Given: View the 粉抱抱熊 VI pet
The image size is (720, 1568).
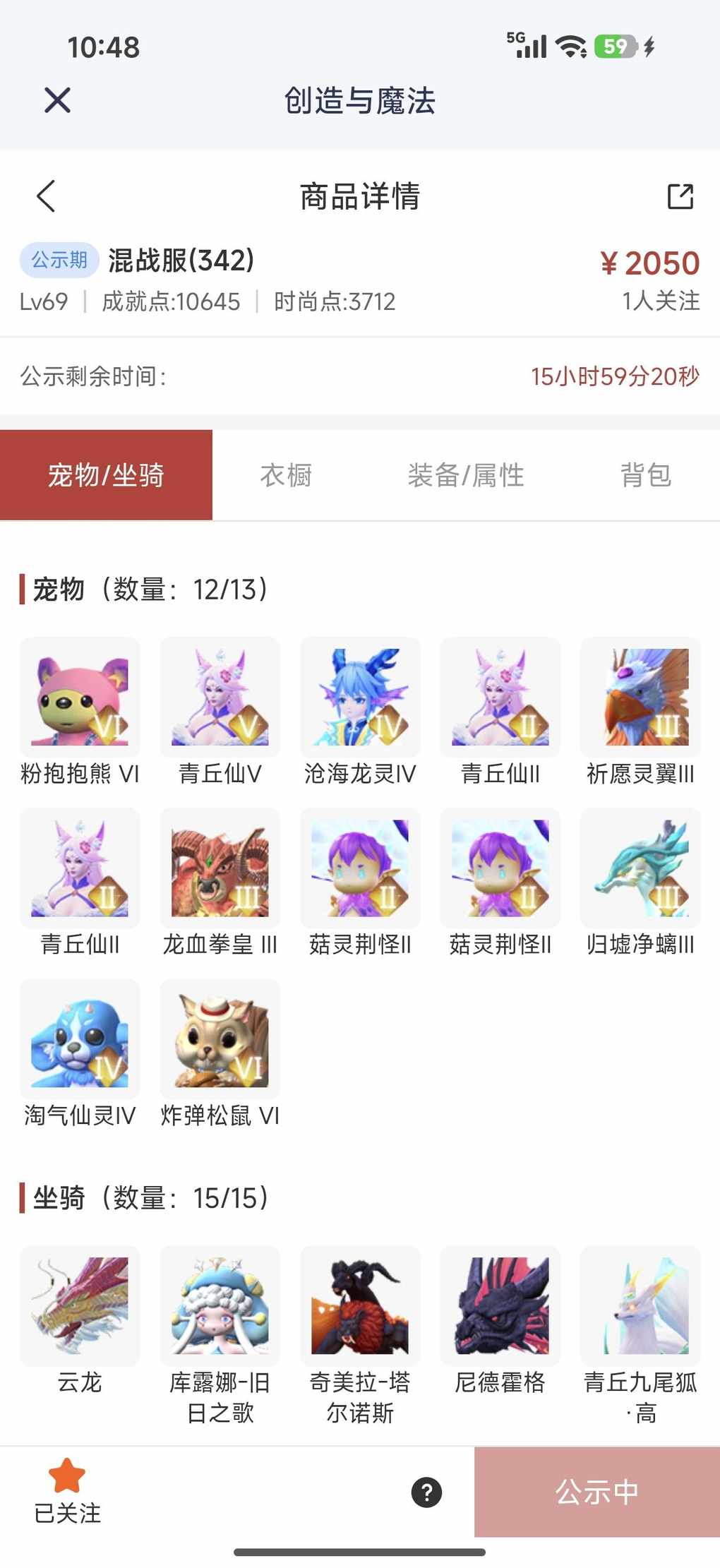Looking at the screenshot, I should coord(80,698).
